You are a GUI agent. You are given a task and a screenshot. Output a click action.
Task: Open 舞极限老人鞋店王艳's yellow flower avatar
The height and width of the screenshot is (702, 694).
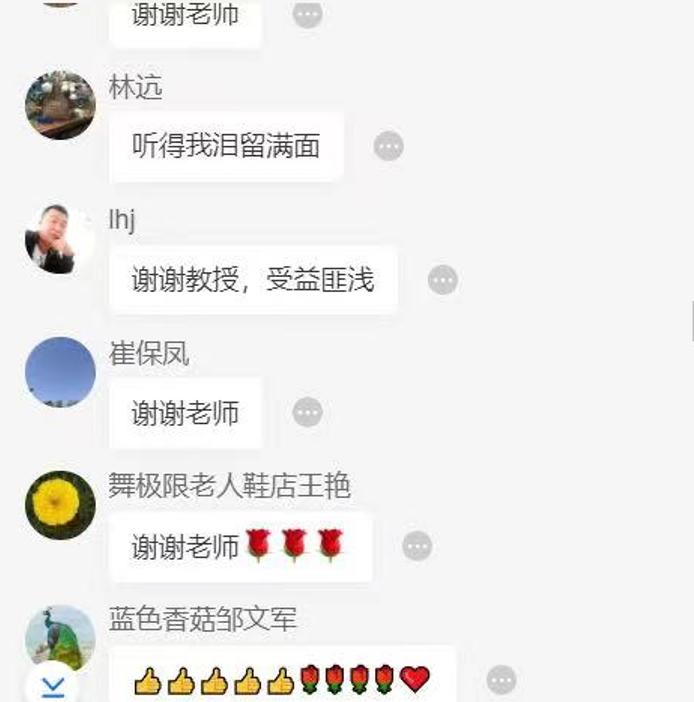point(60,505)
